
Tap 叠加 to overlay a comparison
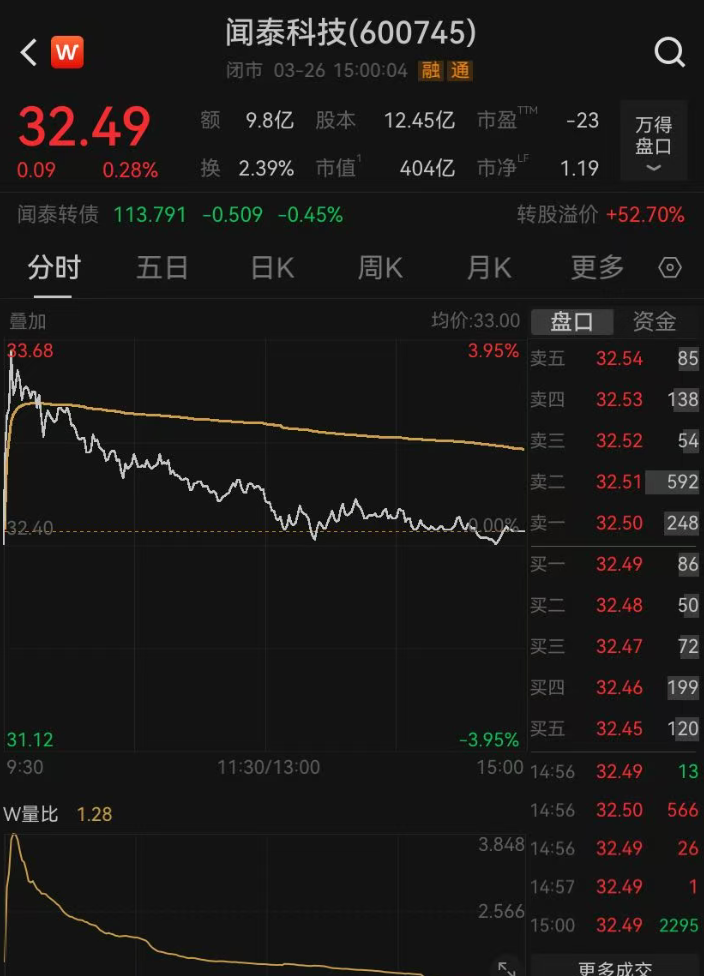(28, 321)
